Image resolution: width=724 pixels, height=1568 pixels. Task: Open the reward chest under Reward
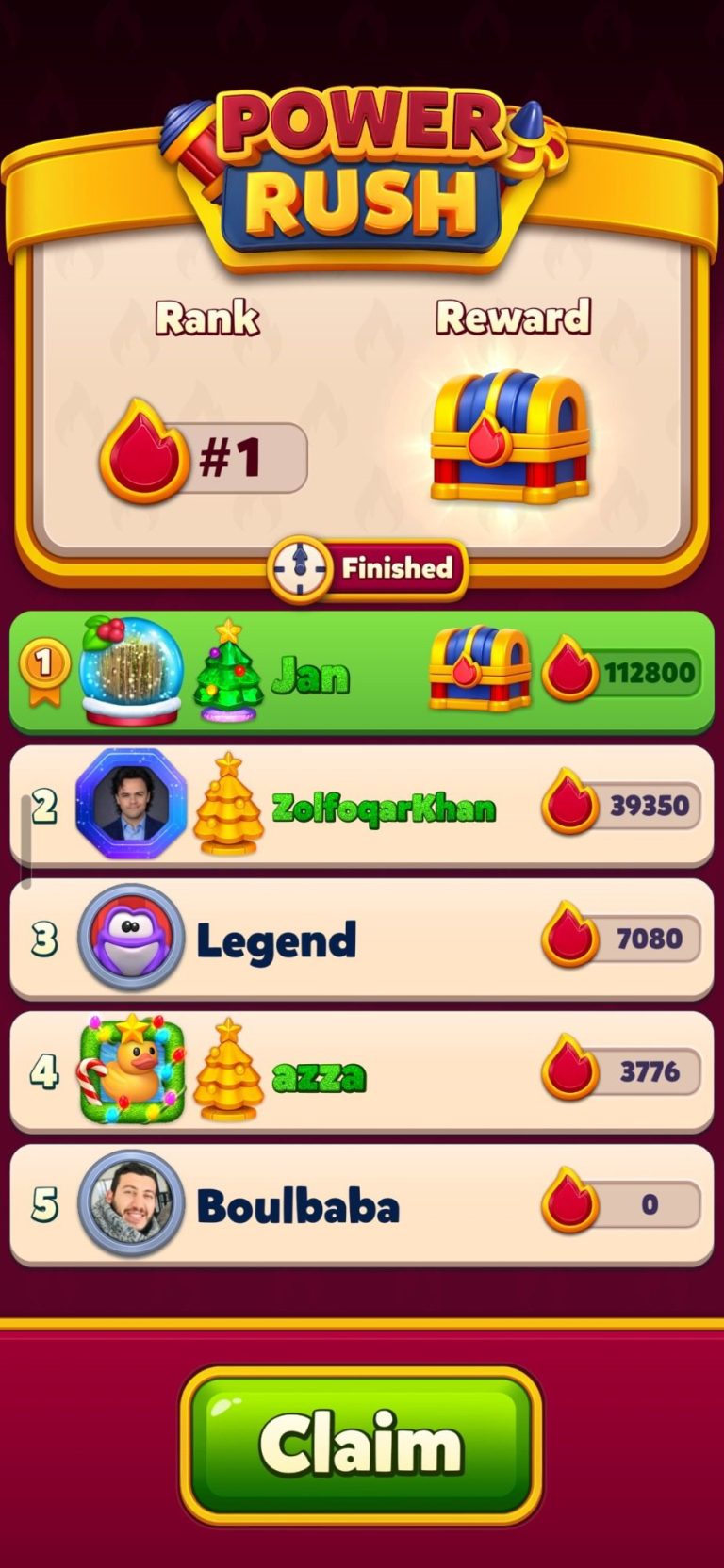pos(510,435)
